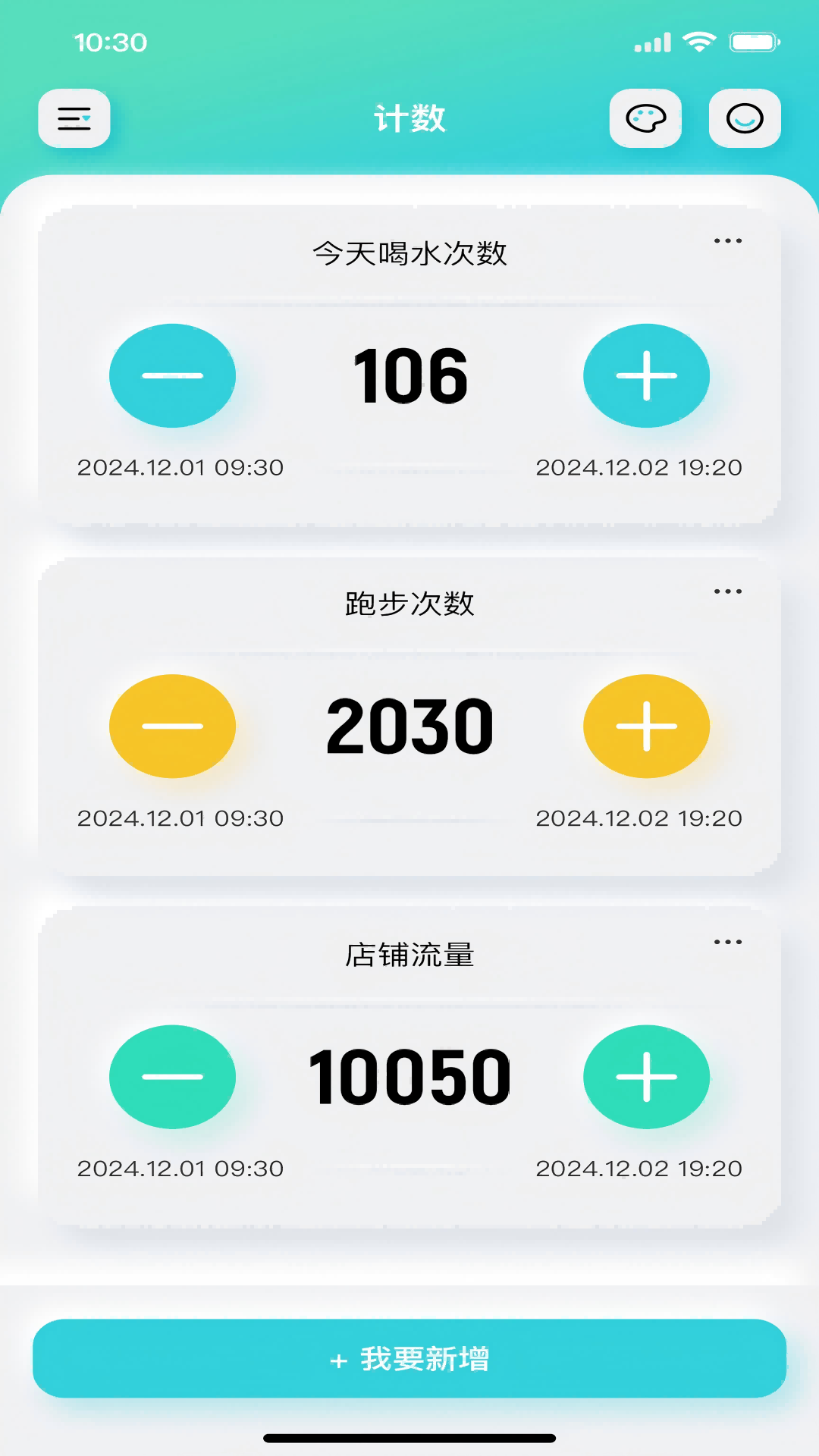Increment the 今天喝水次数 counter

(647, 375)
